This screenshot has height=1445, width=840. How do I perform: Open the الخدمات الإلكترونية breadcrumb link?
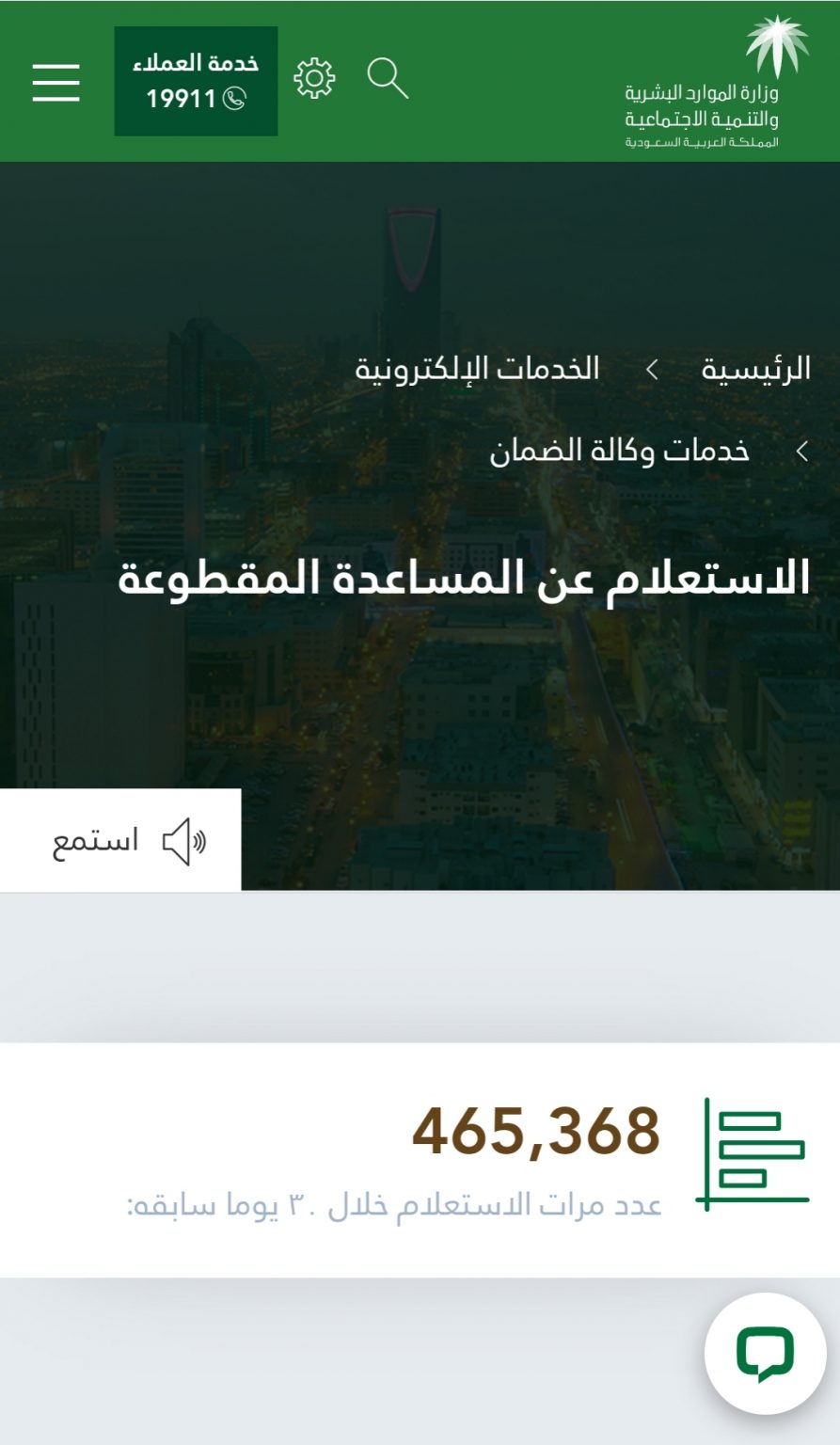477,368
